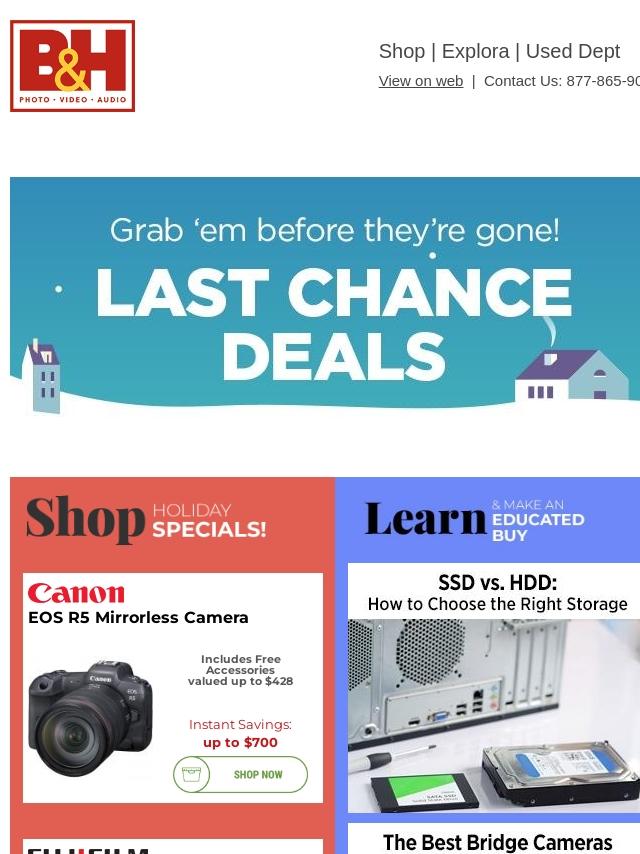Open the SSD vs. HDD storage article
This screenshot has width=640, height=854.
[495, 688]
